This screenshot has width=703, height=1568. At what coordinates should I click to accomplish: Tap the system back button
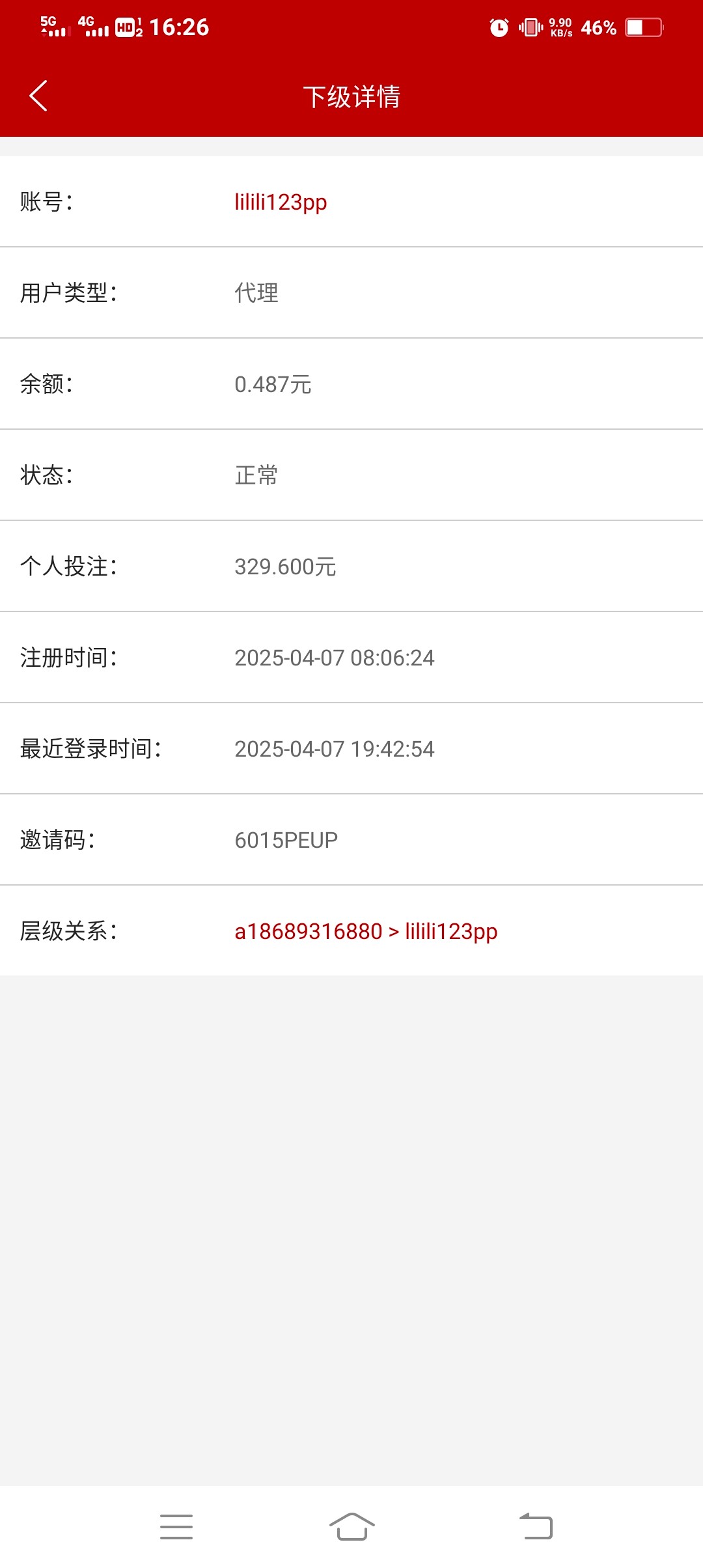coord(536,1527)
